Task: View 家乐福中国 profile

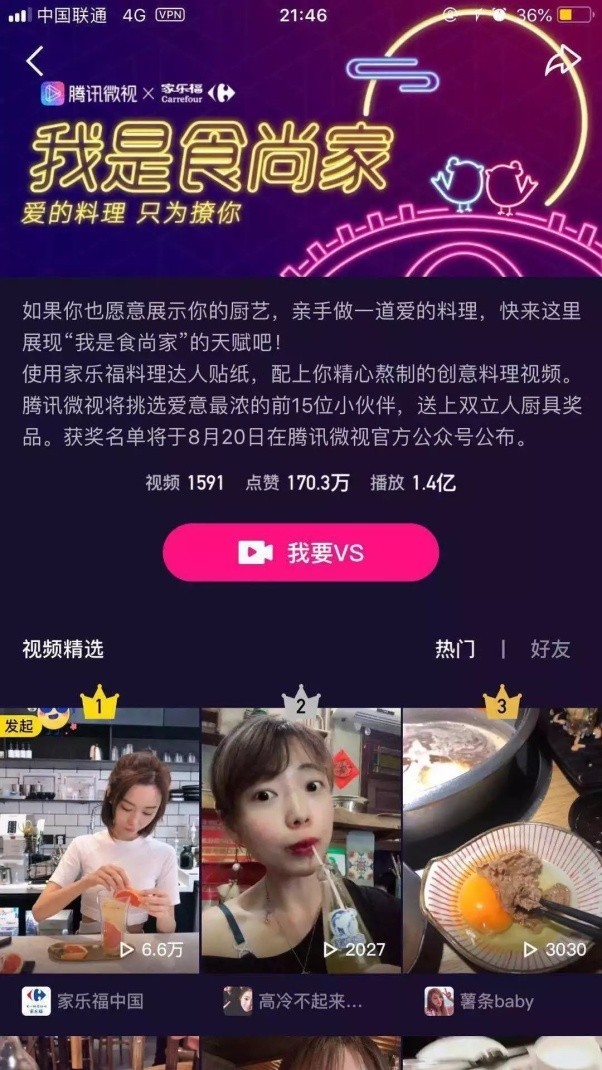Action: pos(85,1001)
